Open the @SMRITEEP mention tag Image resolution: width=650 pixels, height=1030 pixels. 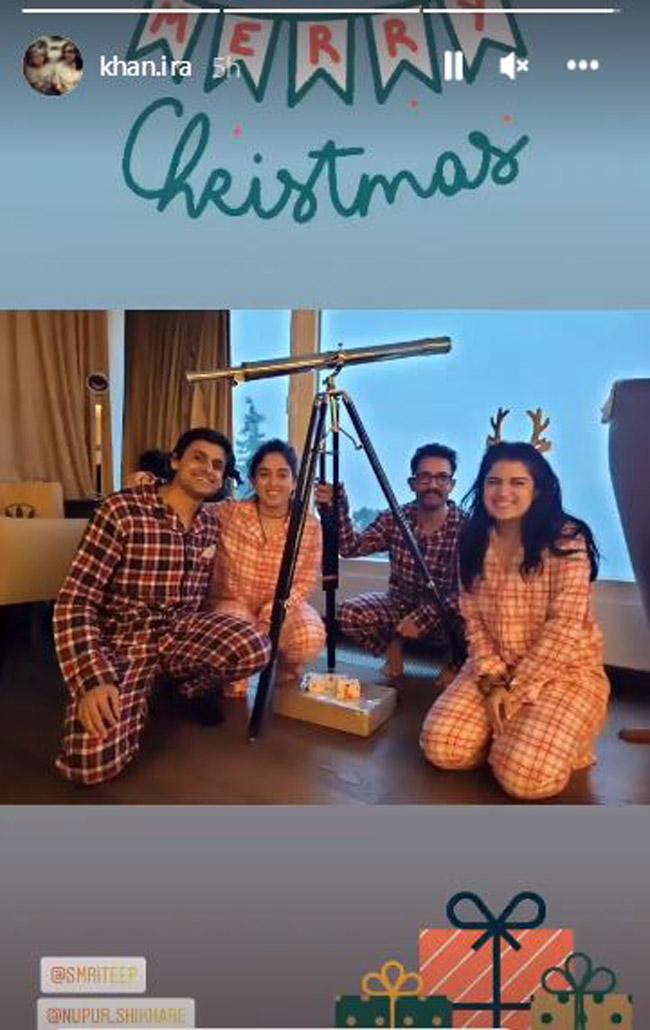pos(93,973)
